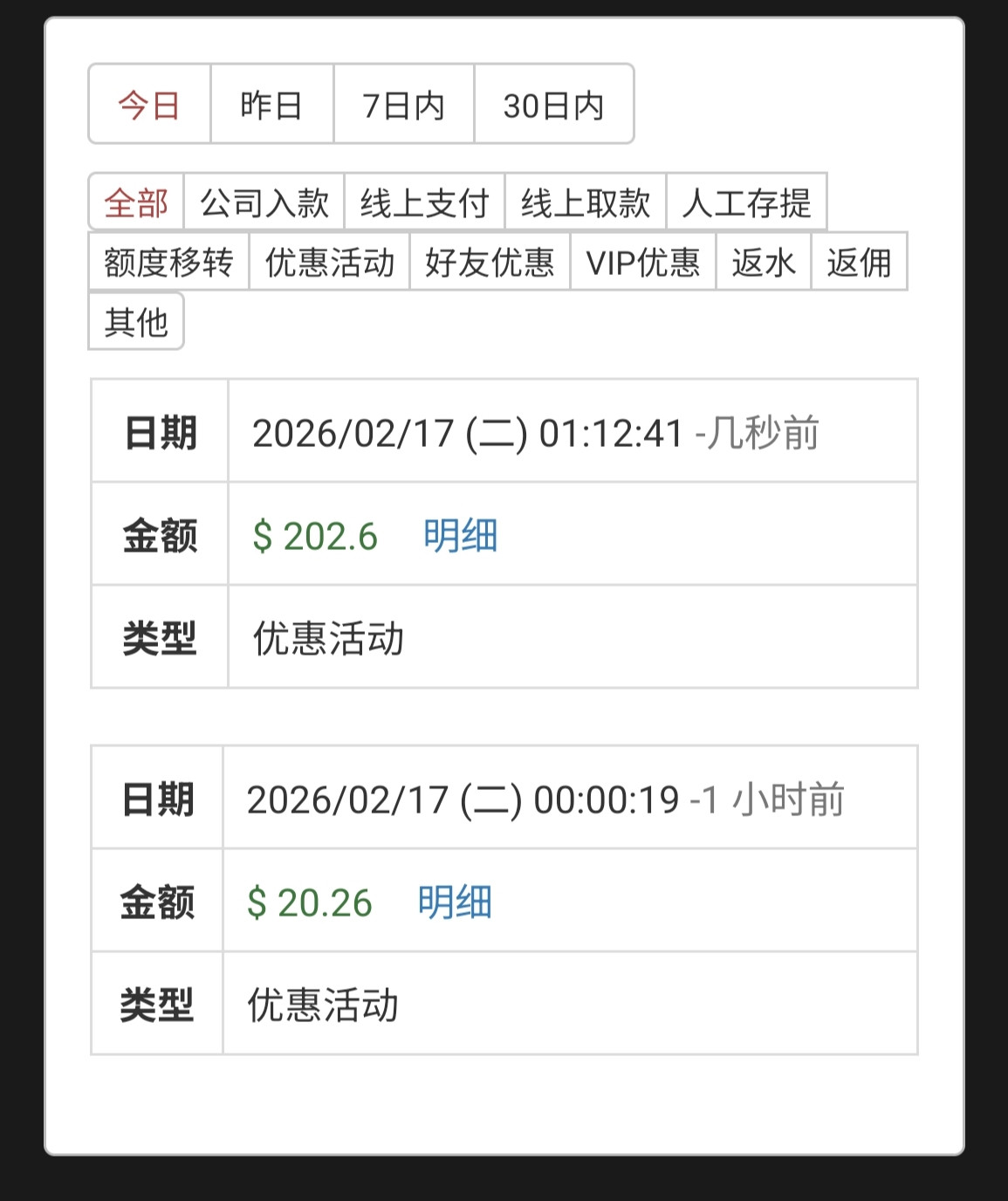The width and height of the screenshot is (1008, 1201).
Task: Switch to the 昨日 date filter
Action: 271,105
